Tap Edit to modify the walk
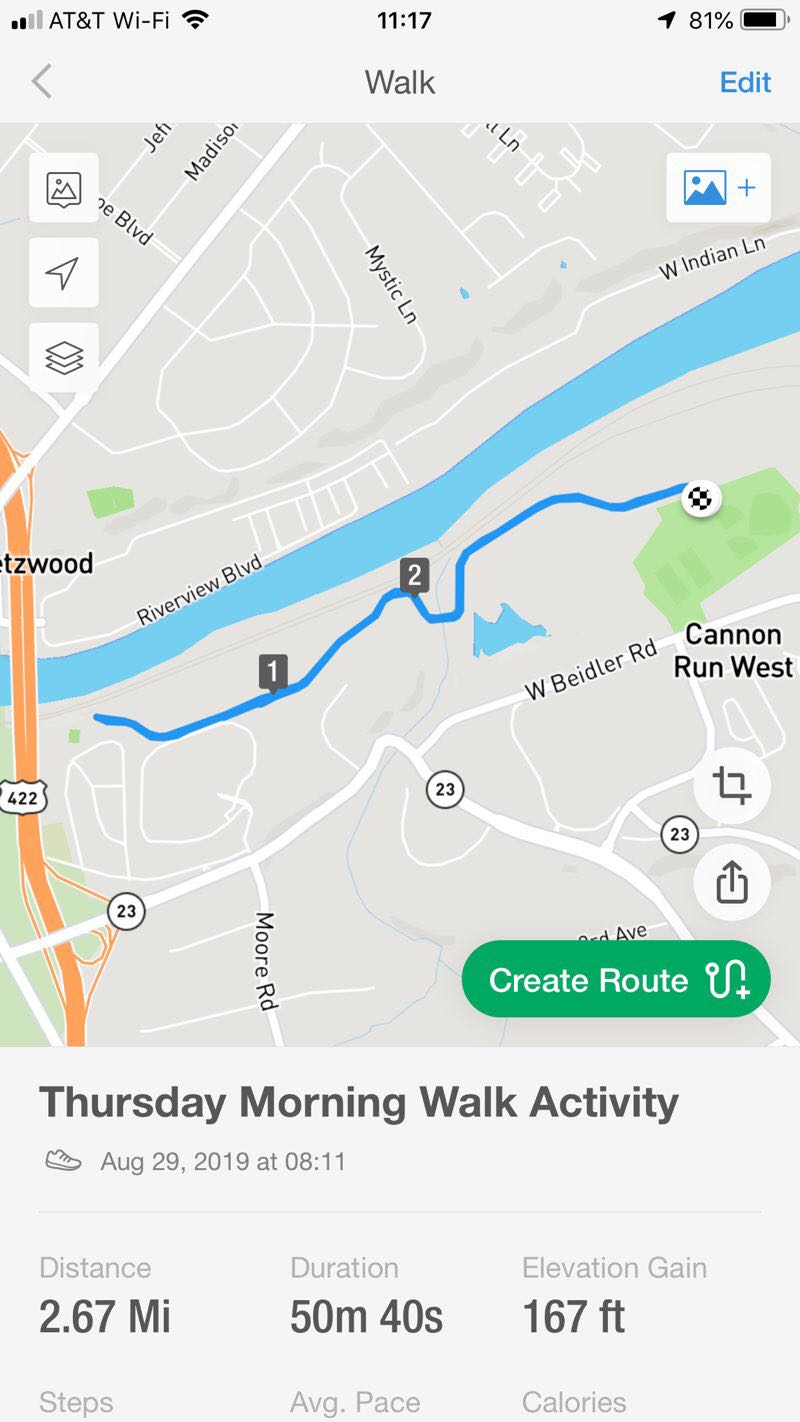 coord(745,82)
